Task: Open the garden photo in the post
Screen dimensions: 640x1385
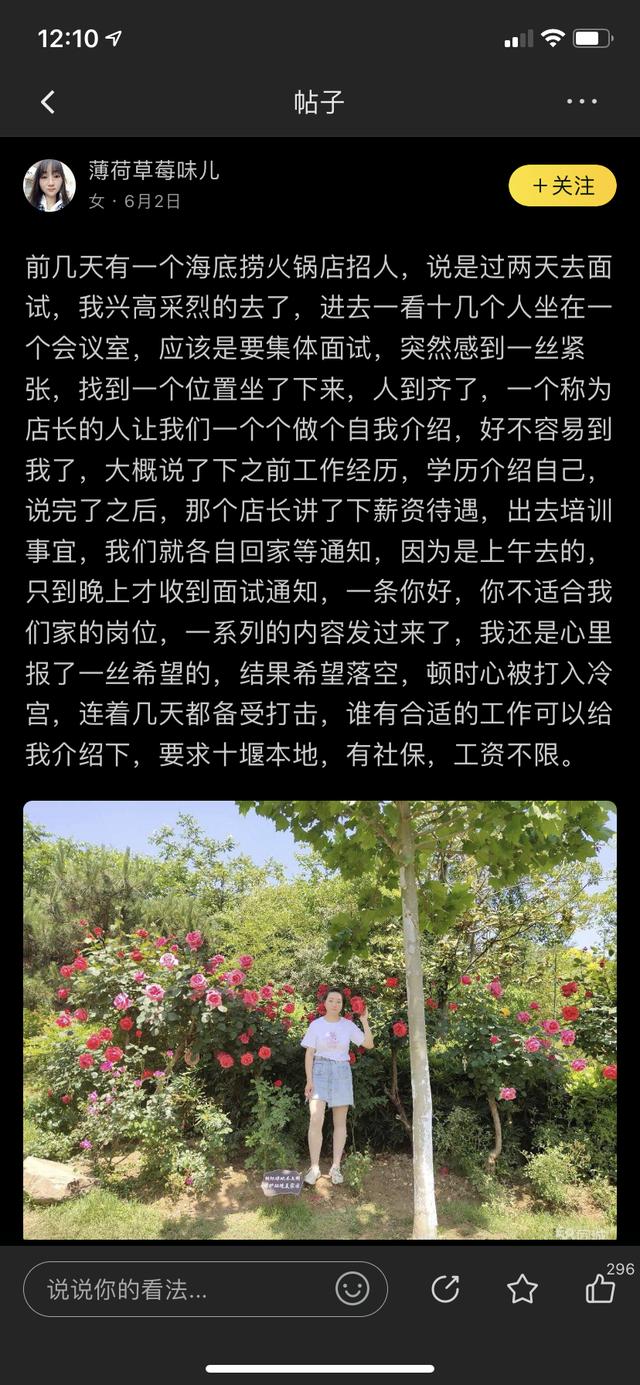Action: [x=320, y=1020]
